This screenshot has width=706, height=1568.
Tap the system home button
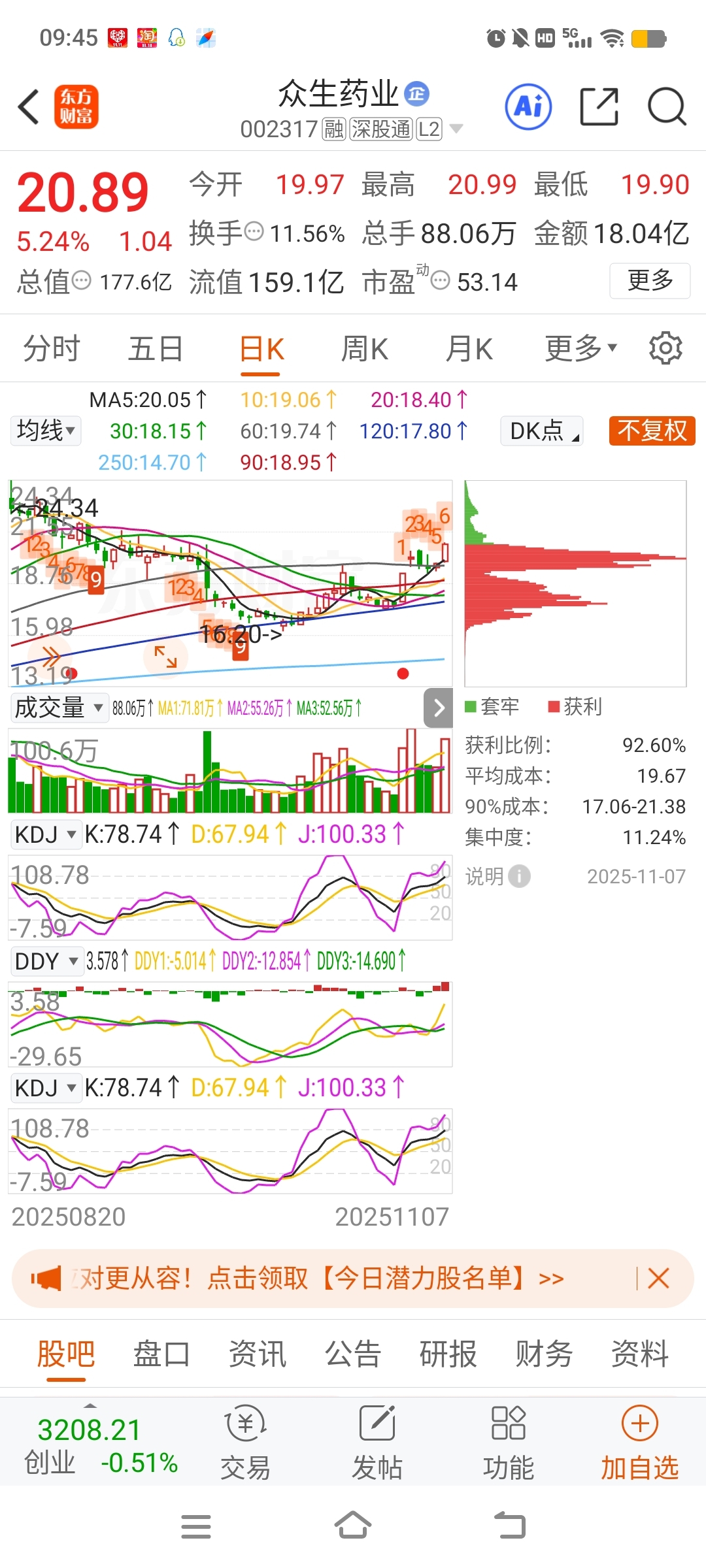353,1526
